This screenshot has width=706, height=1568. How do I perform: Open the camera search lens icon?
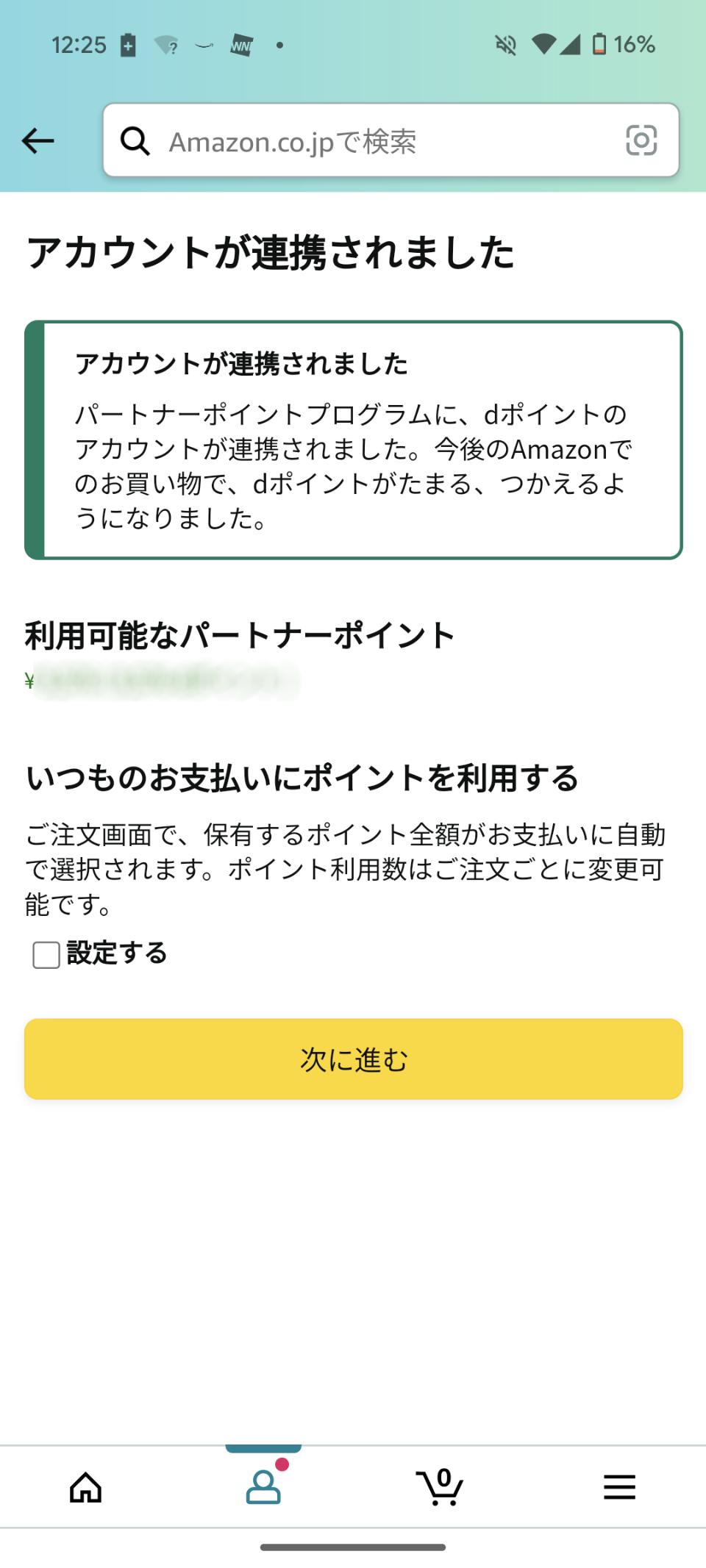coord(643,140)
